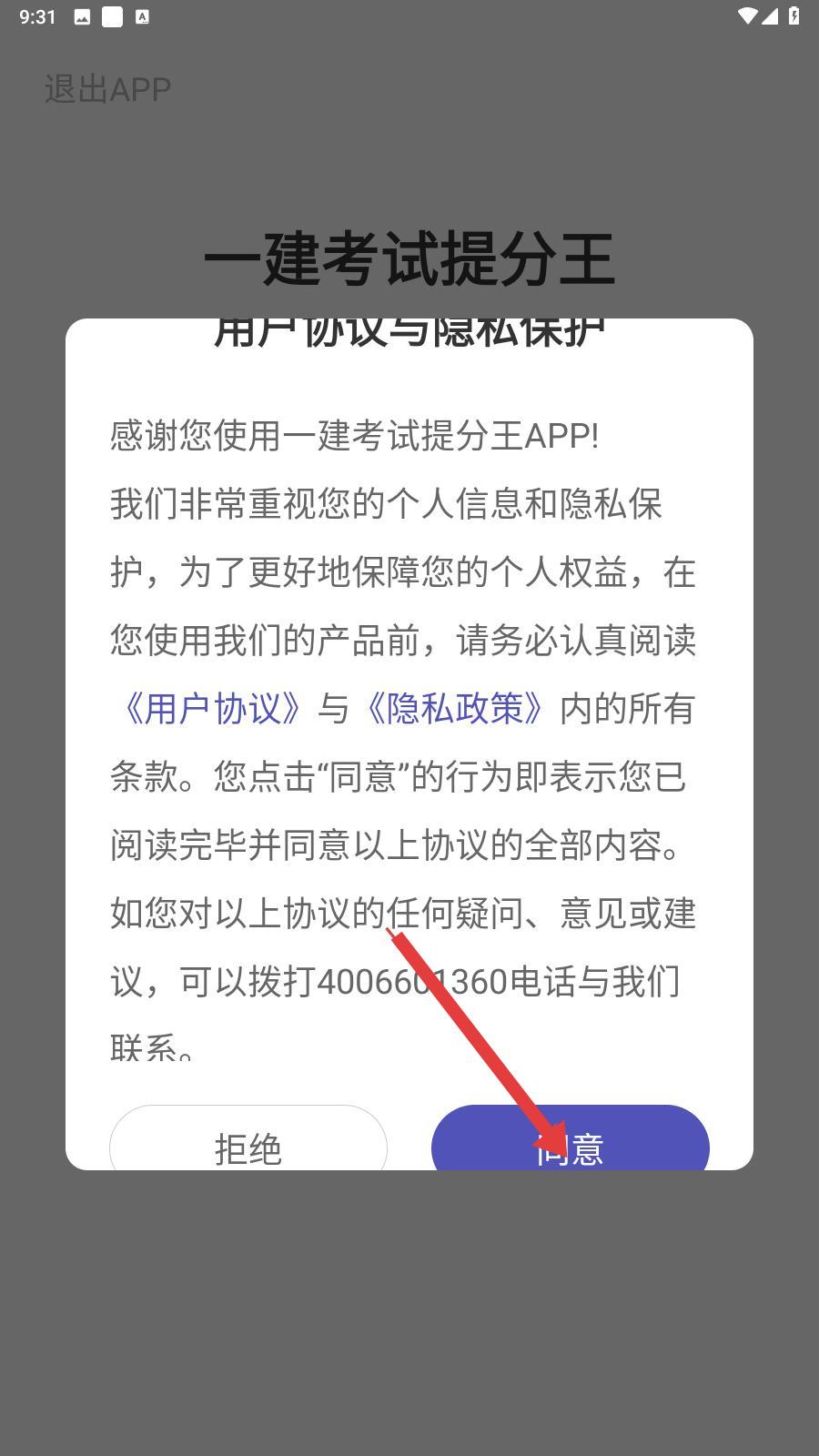
Task: Open the 《用户协议》 link
Action: [213, 709]
